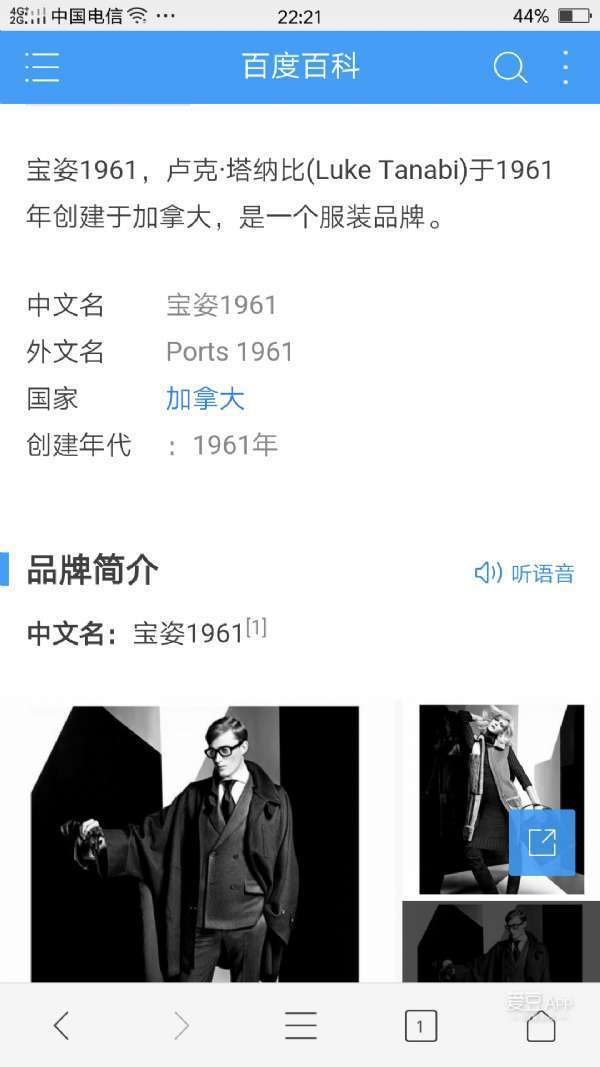Open reference footnote [1]

(x=257, y=628)
